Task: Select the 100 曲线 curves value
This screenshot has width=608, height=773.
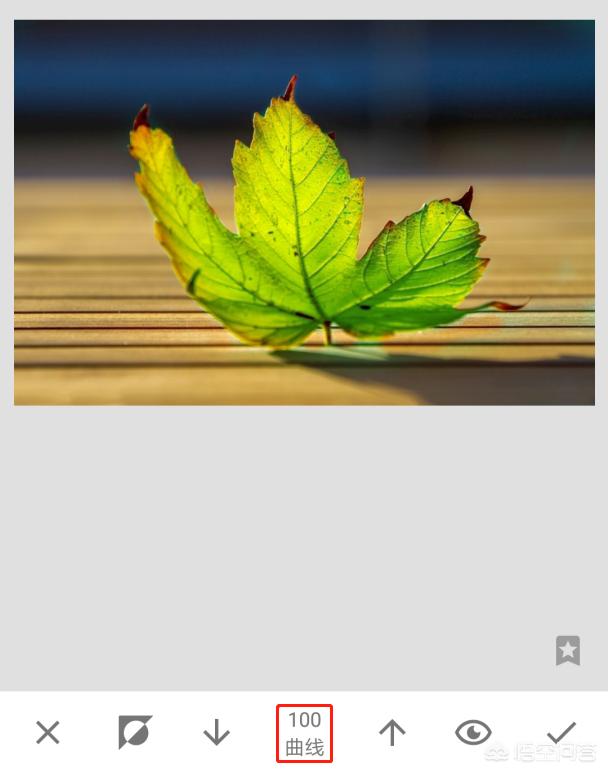Action: [x=304, y=733]
